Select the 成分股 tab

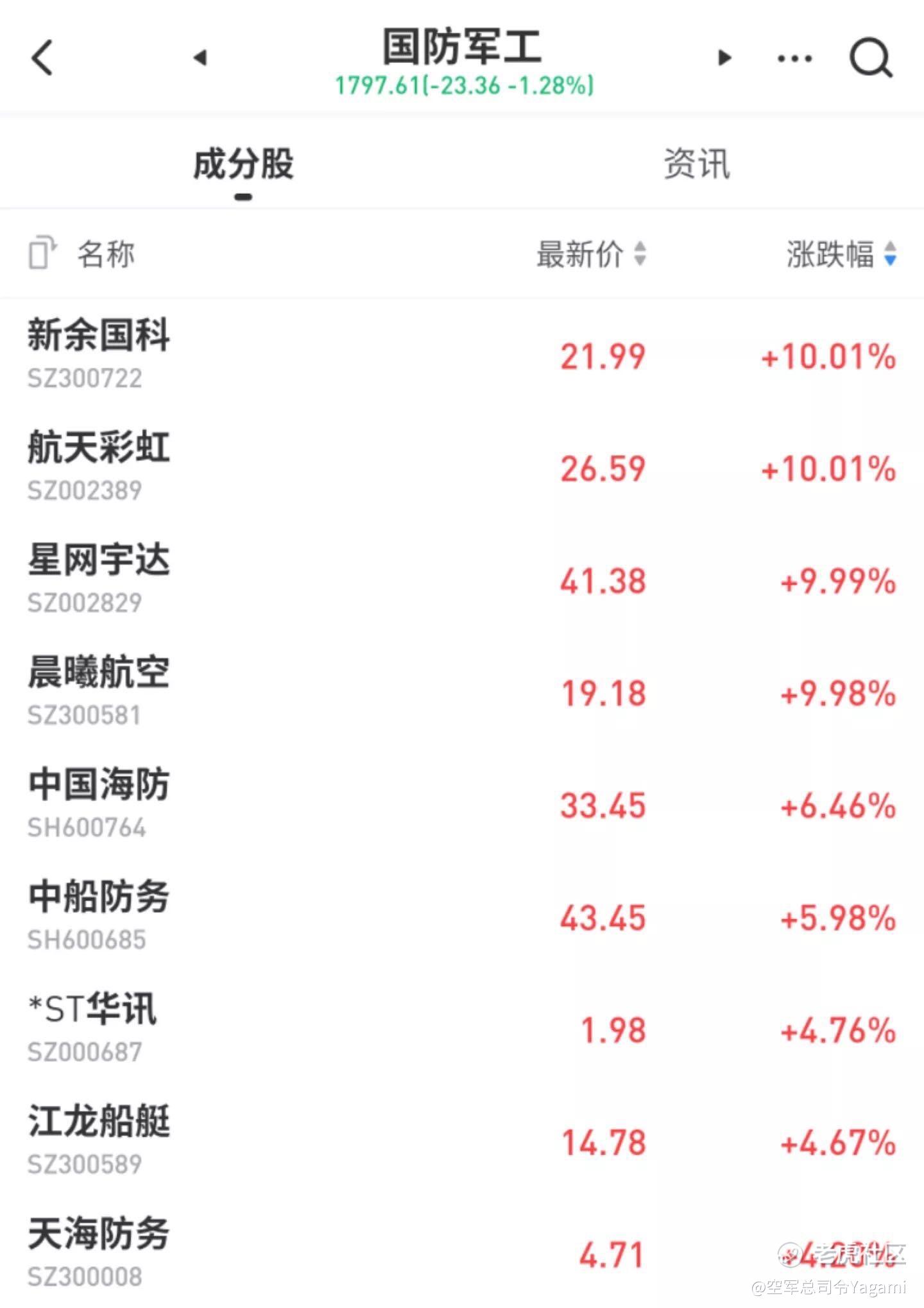(x=243, y=164)
